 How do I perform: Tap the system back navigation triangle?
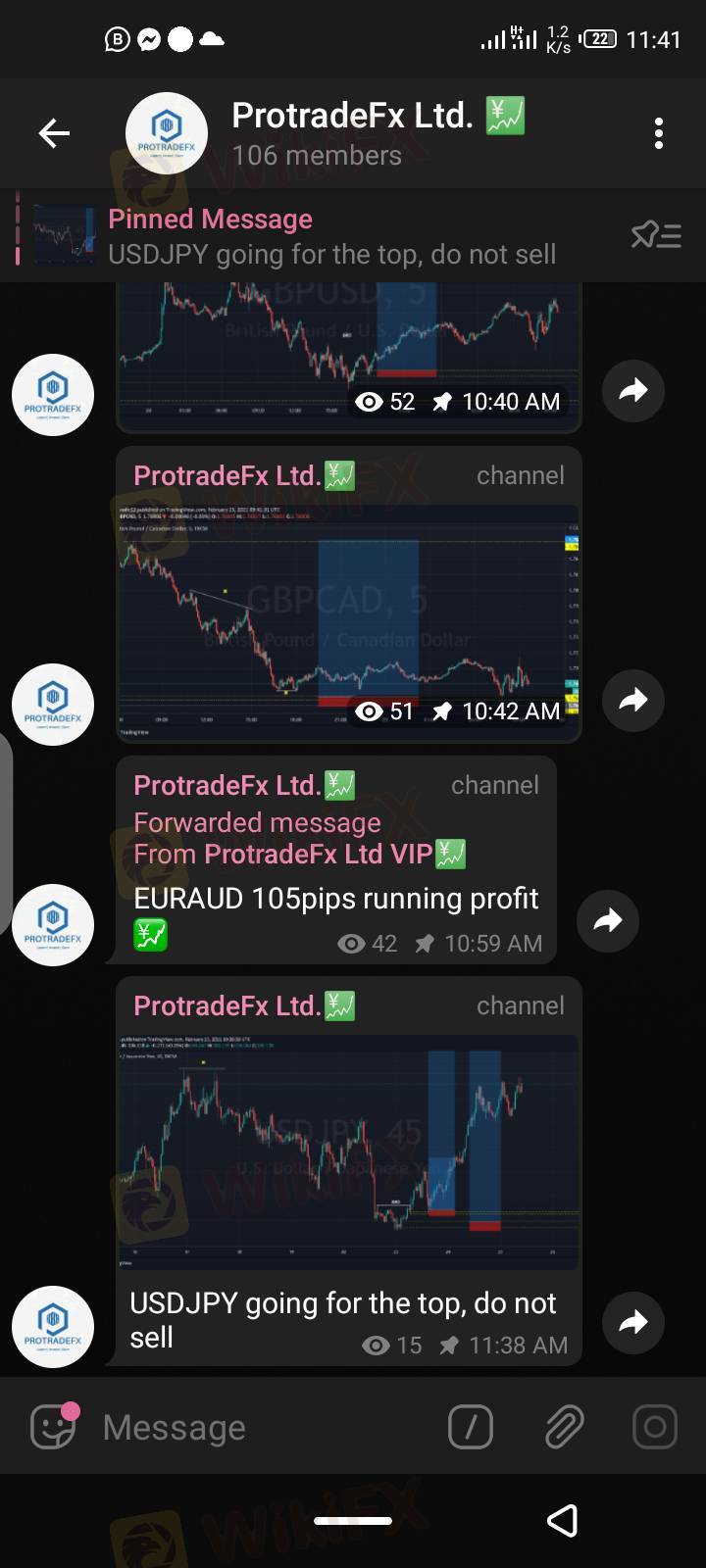[x=562, y=1520]
